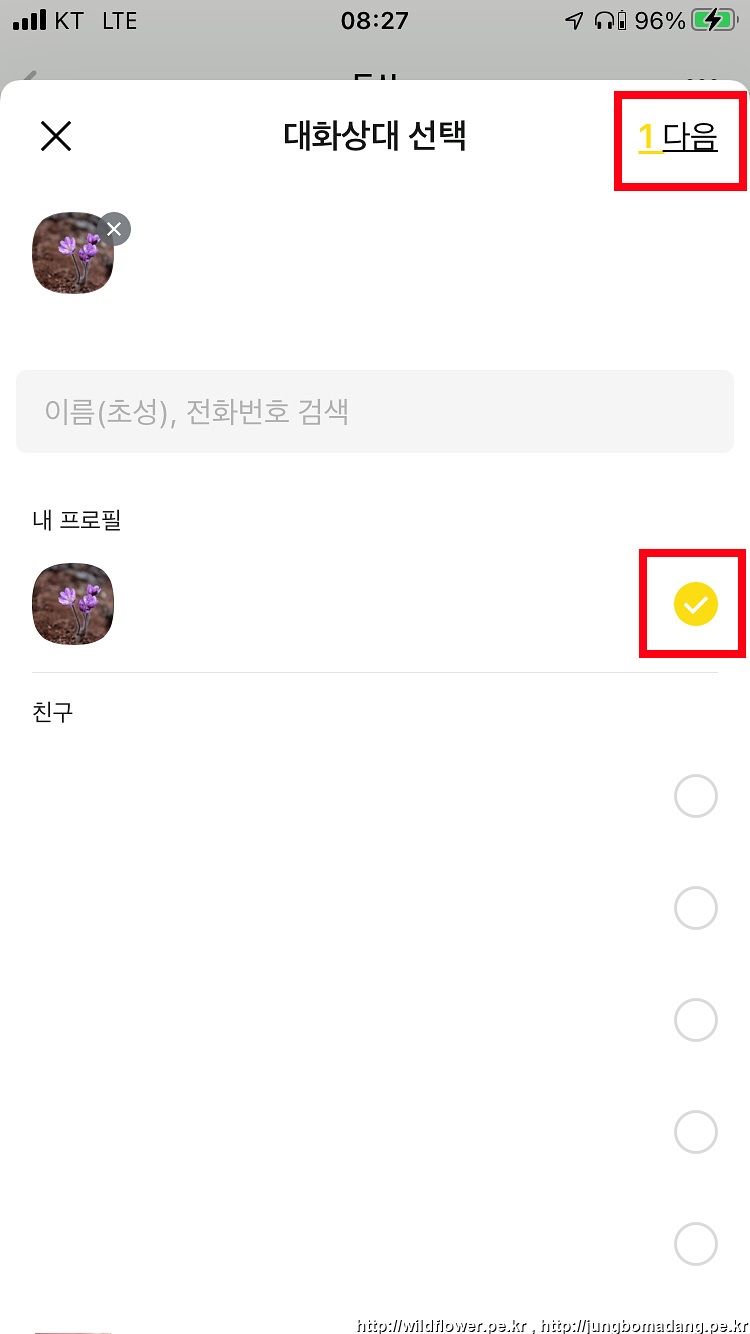750x1334 pixels.
Task: Close the 대화상대 선택 screen
Action: pos(56,136)
